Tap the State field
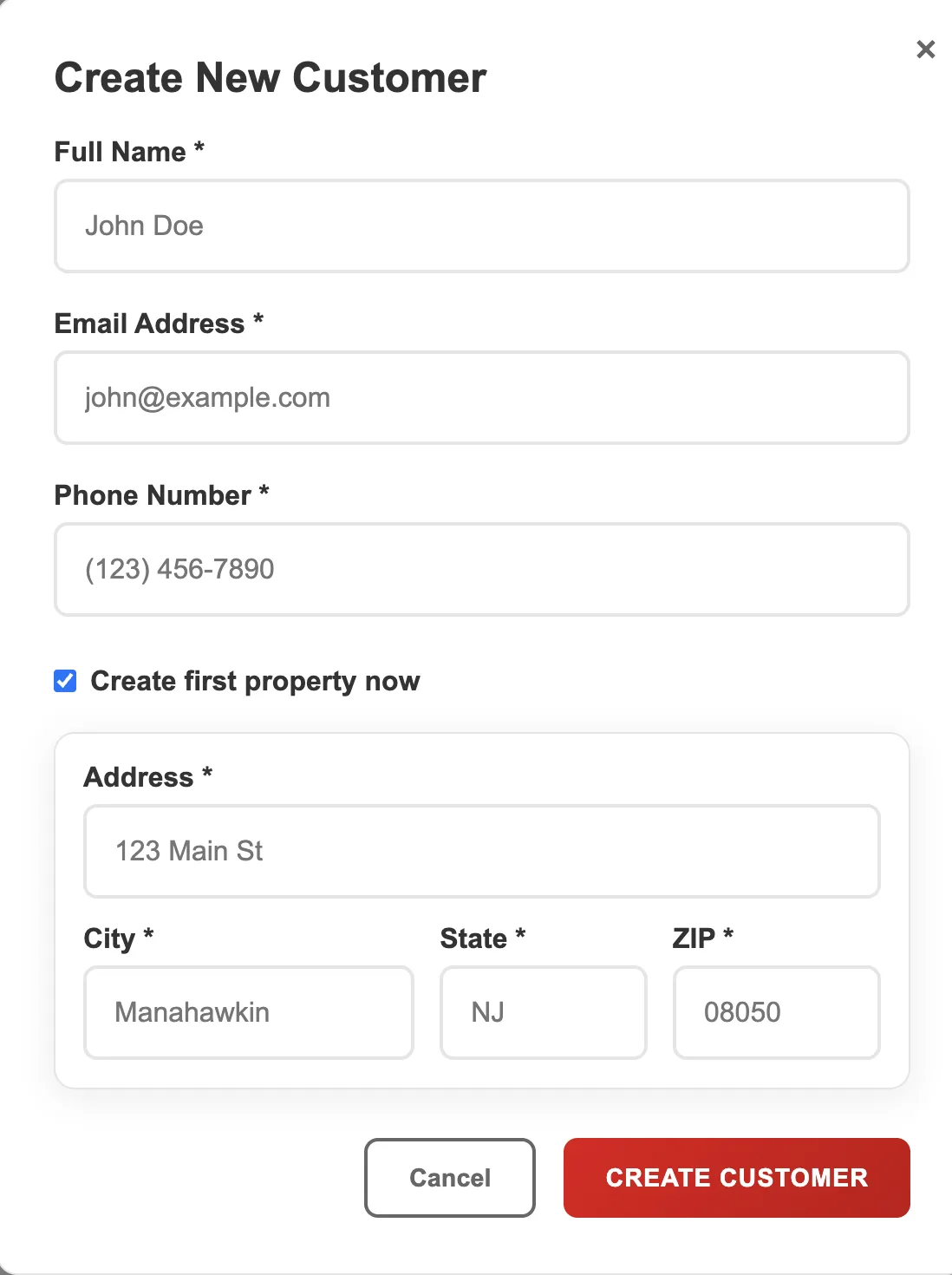This screenshot has width=952, height=1275. pyautogui.click(x=543, y=1012)
